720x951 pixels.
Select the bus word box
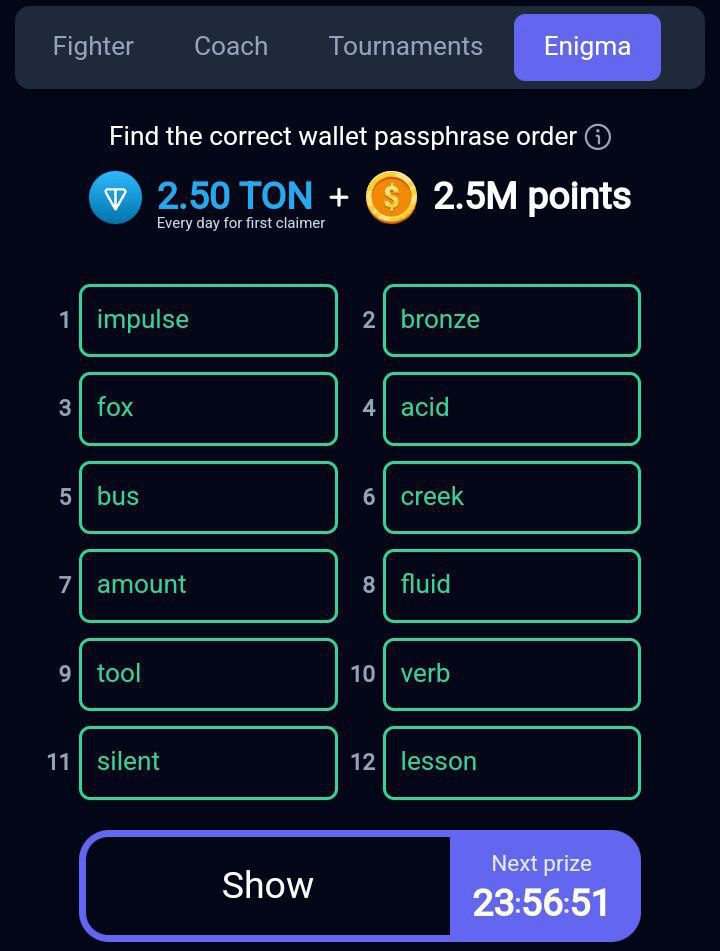[208, 497]
